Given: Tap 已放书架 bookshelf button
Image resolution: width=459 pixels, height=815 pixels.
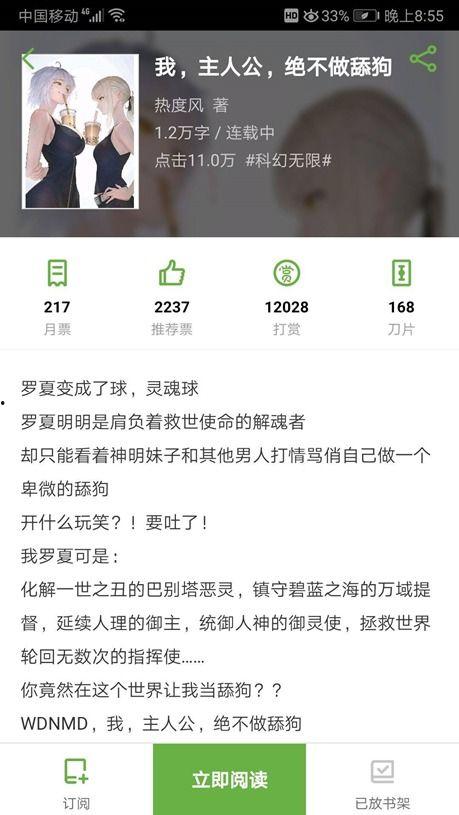Looking at the screenshot, I should point(383,780).
